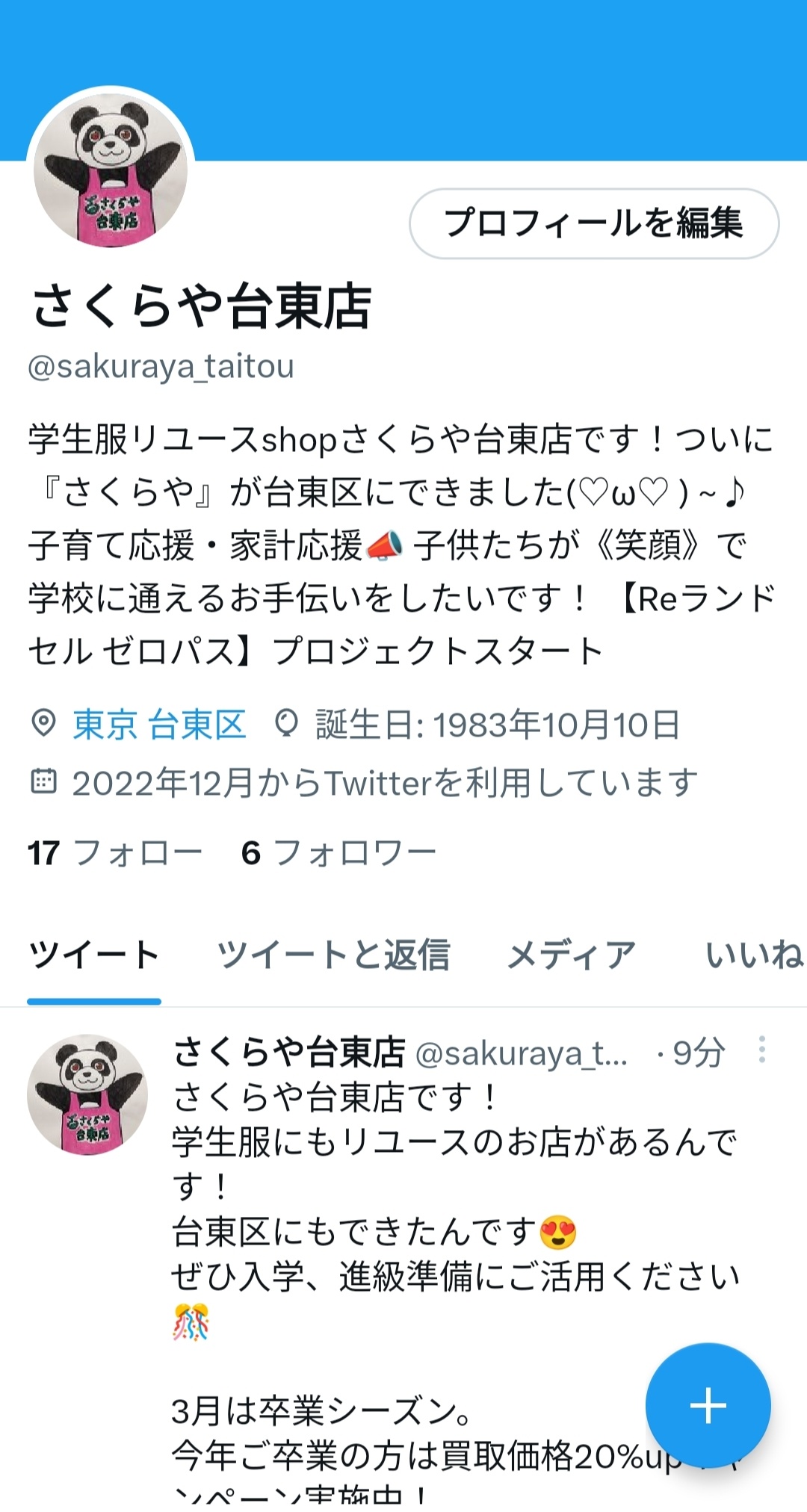This screenshot has height=1512, width=807.
Task: Switch to the いいね tab
Action: (753, 955)
